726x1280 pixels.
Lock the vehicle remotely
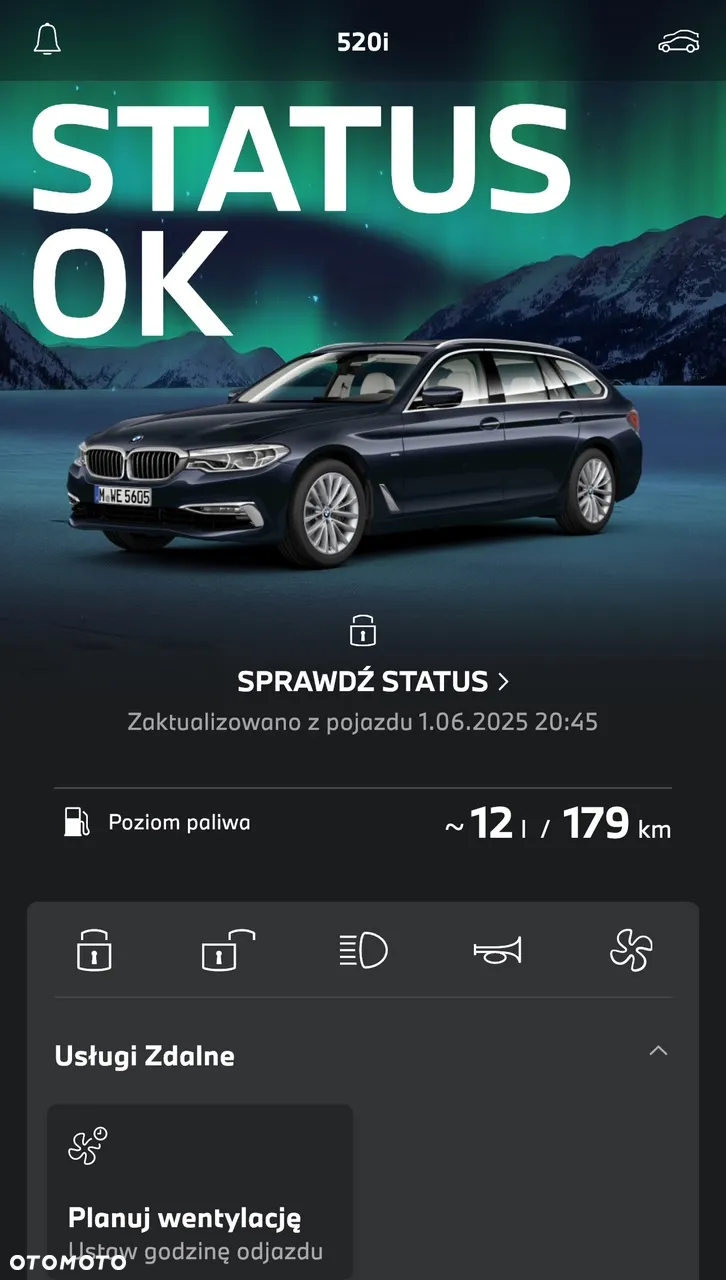pos(95,950)
